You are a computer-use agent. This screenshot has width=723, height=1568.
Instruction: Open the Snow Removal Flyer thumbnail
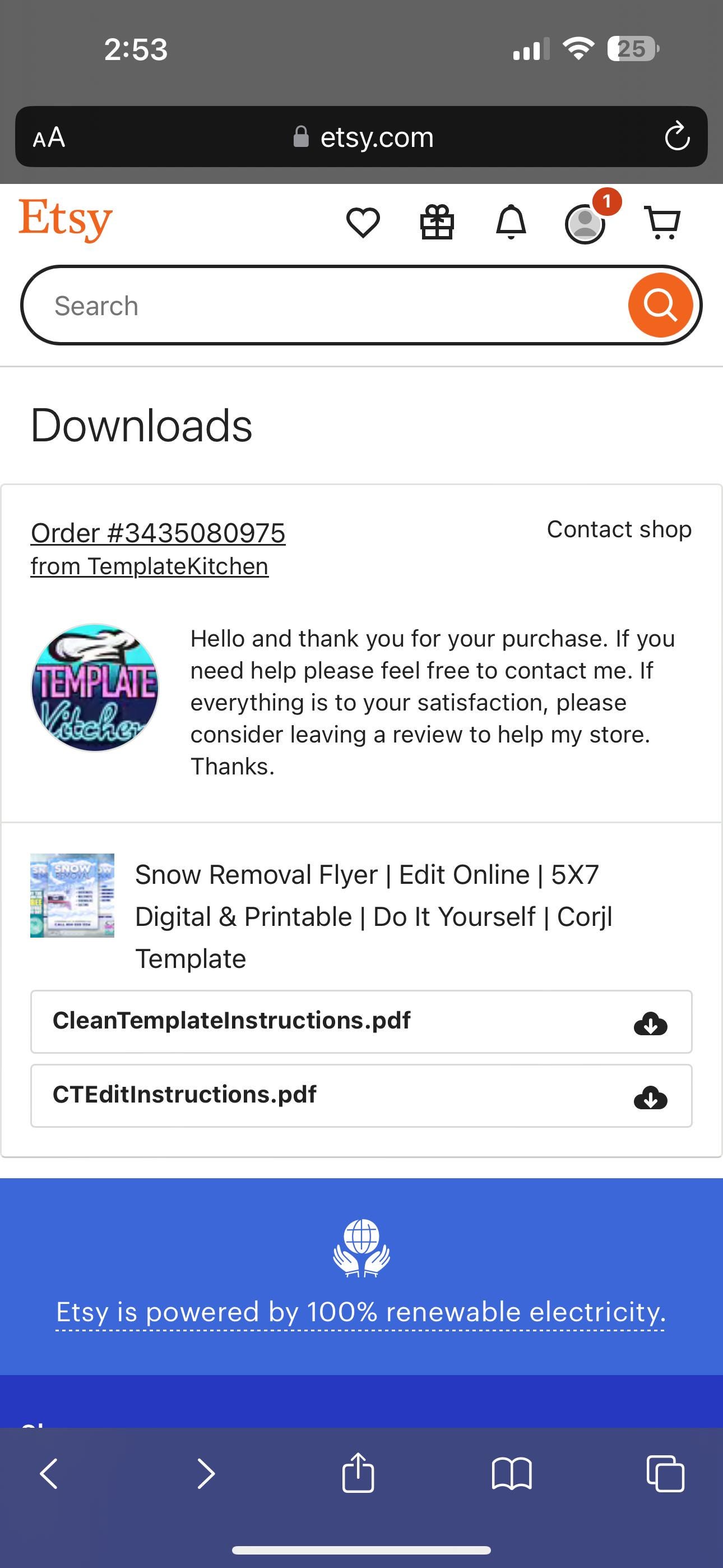click(x=72, y=896)
